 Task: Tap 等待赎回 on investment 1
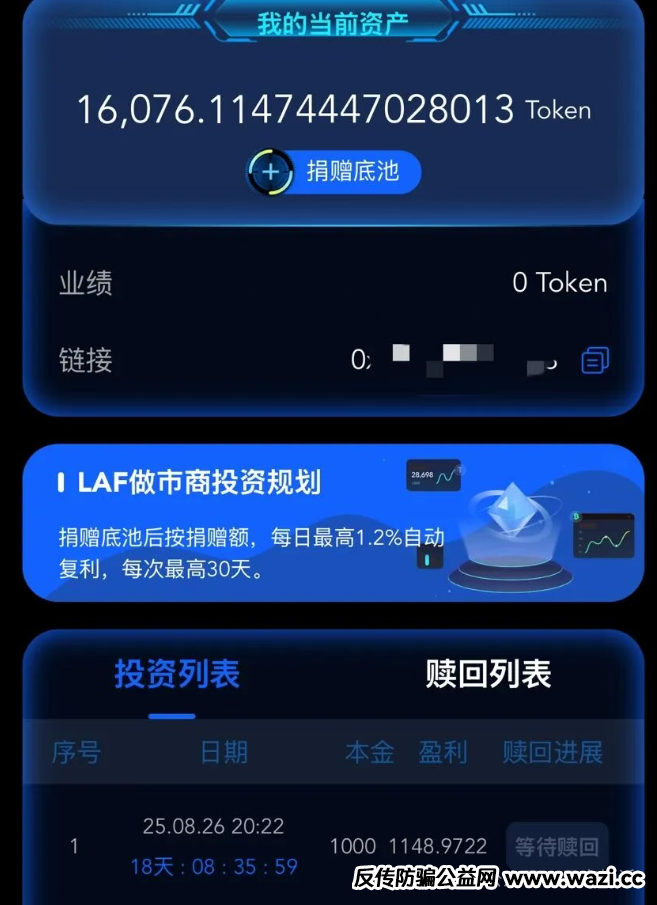(x=556, y=847)
